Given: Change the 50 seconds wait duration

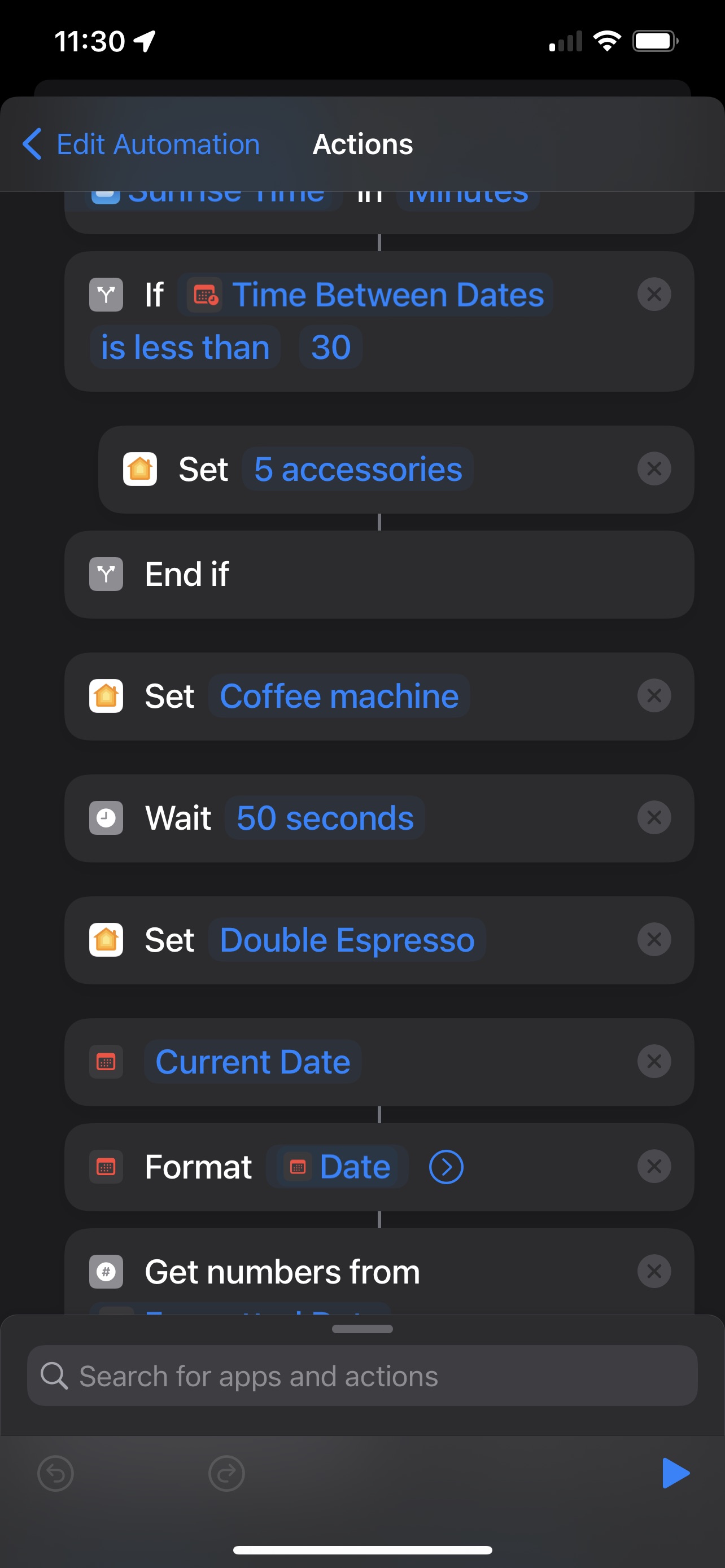Looking at the screenshot, I should coord(325,817).
